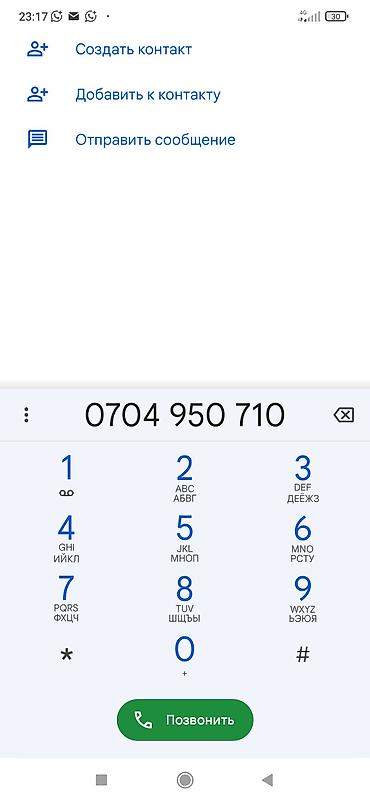The width and height of the screenshot is (370, 802).
Task: Enter digit 3 on keypad
Action: click(x=303, y=478)
